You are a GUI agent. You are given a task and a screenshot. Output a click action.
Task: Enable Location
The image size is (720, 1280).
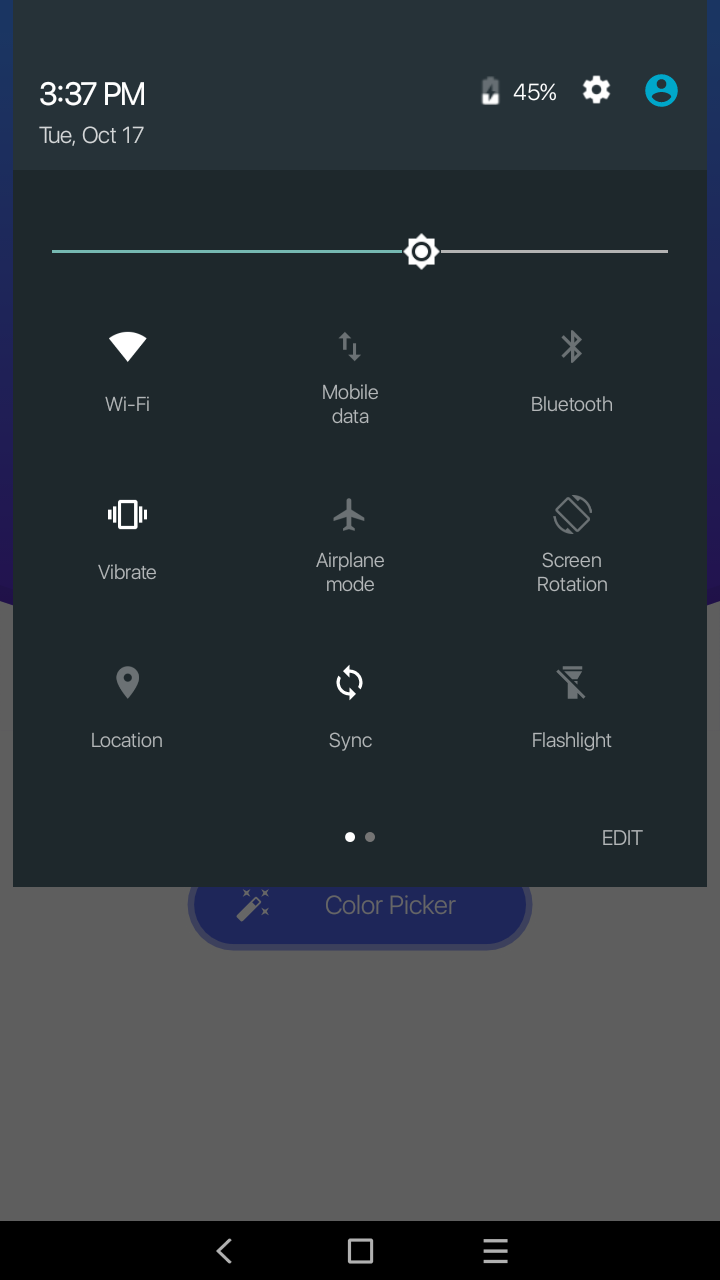click(127, 707)
